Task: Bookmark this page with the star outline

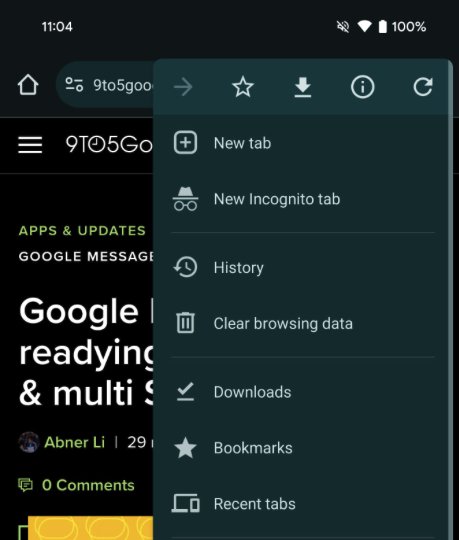Action: pos(243,87)
